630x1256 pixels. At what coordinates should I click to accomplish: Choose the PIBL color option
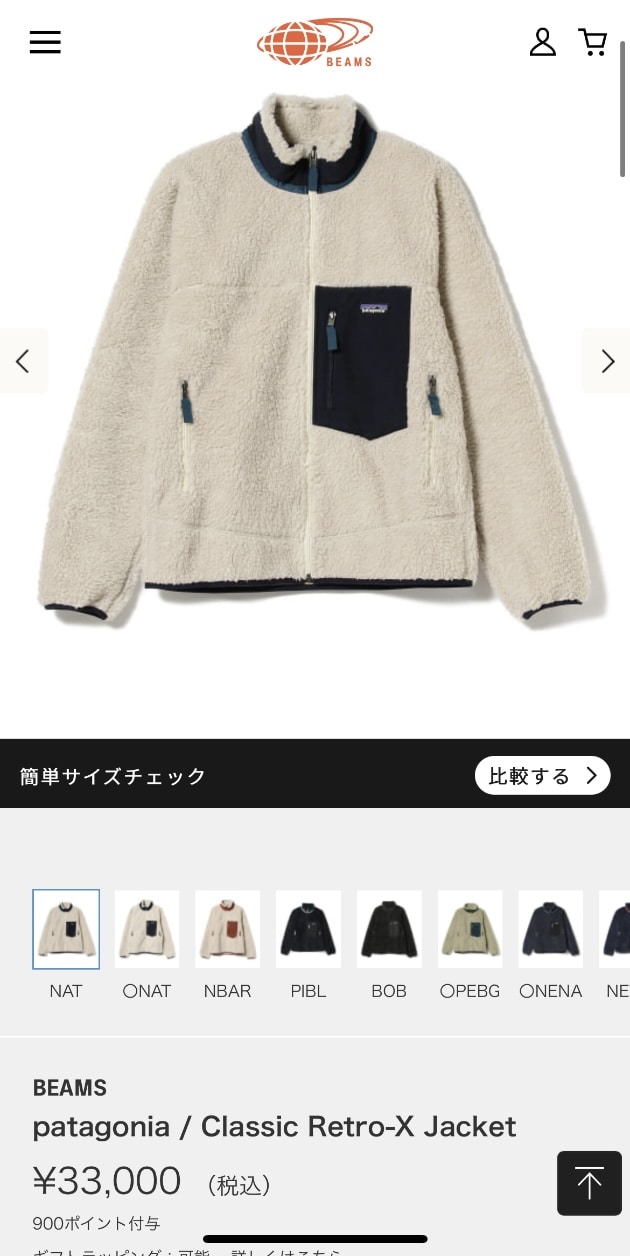point(308,929)
